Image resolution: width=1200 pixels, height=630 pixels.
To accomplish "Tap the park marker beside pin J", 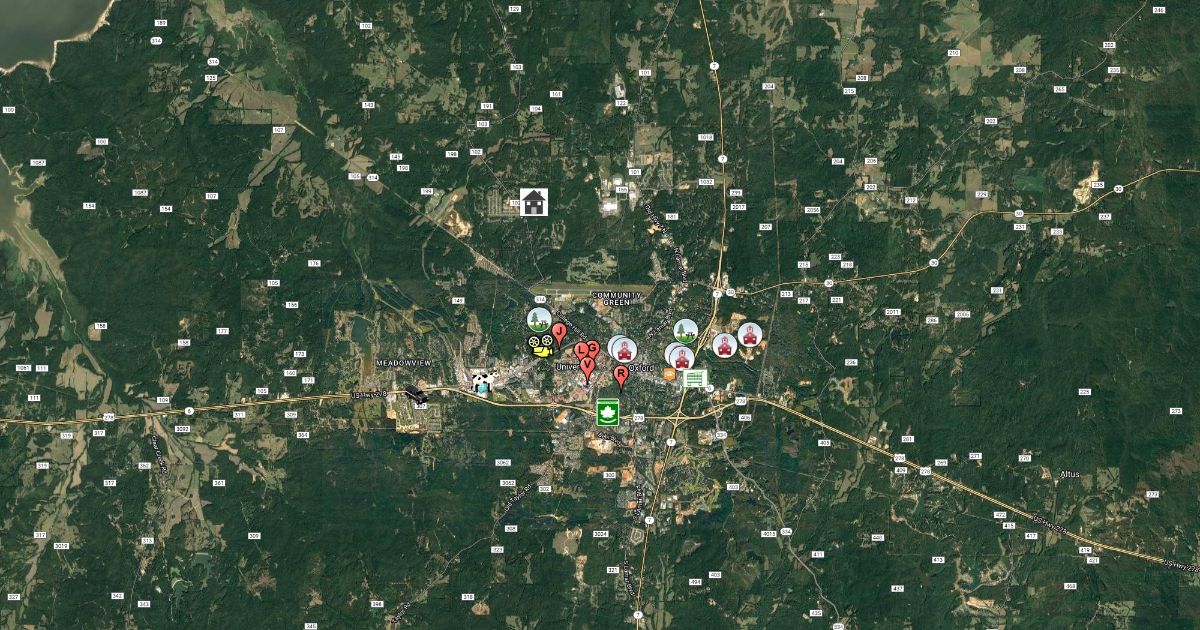I will (539, 320).
